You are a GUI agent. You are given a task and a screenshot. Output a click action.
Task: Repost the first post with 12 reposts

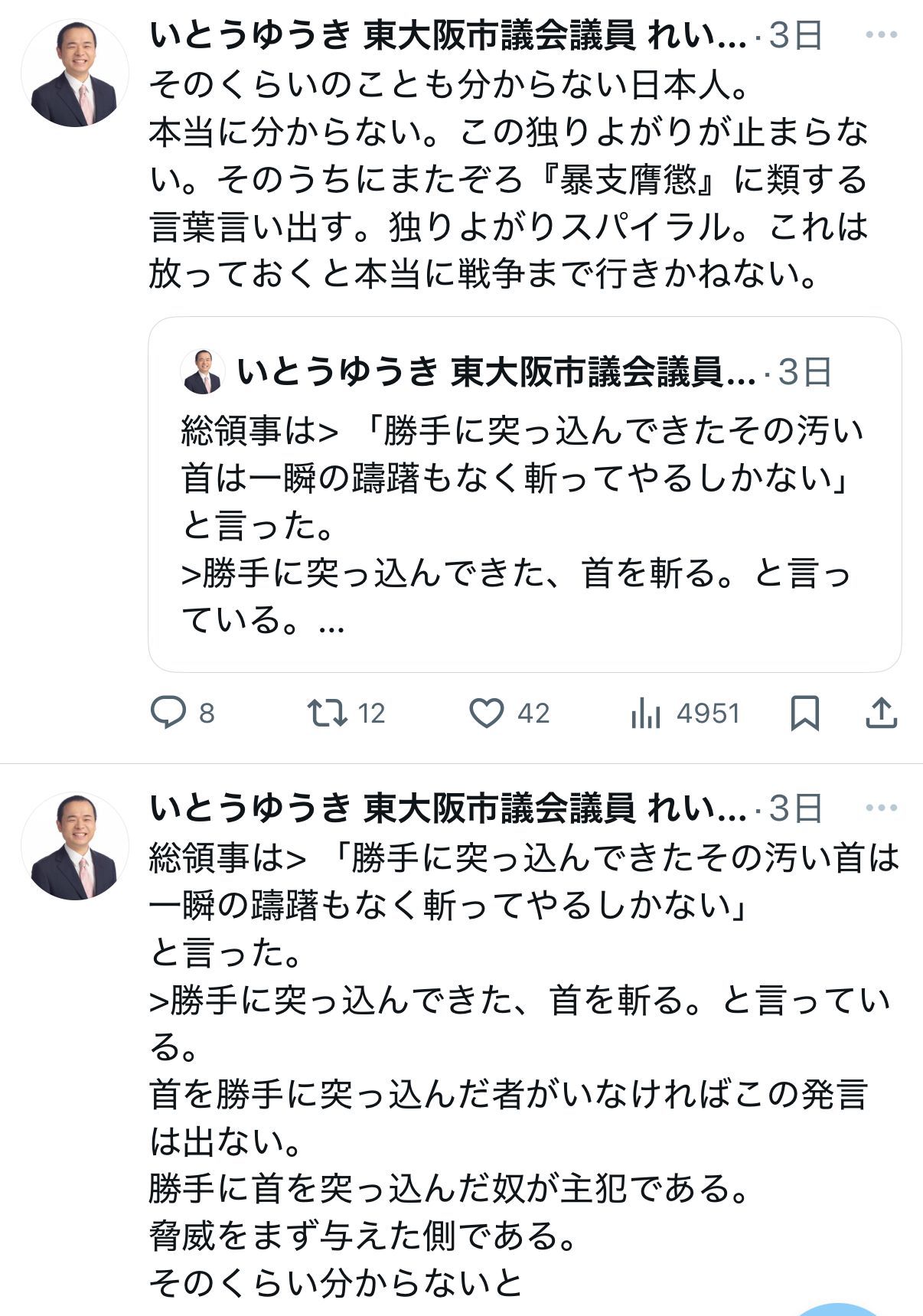328,713
